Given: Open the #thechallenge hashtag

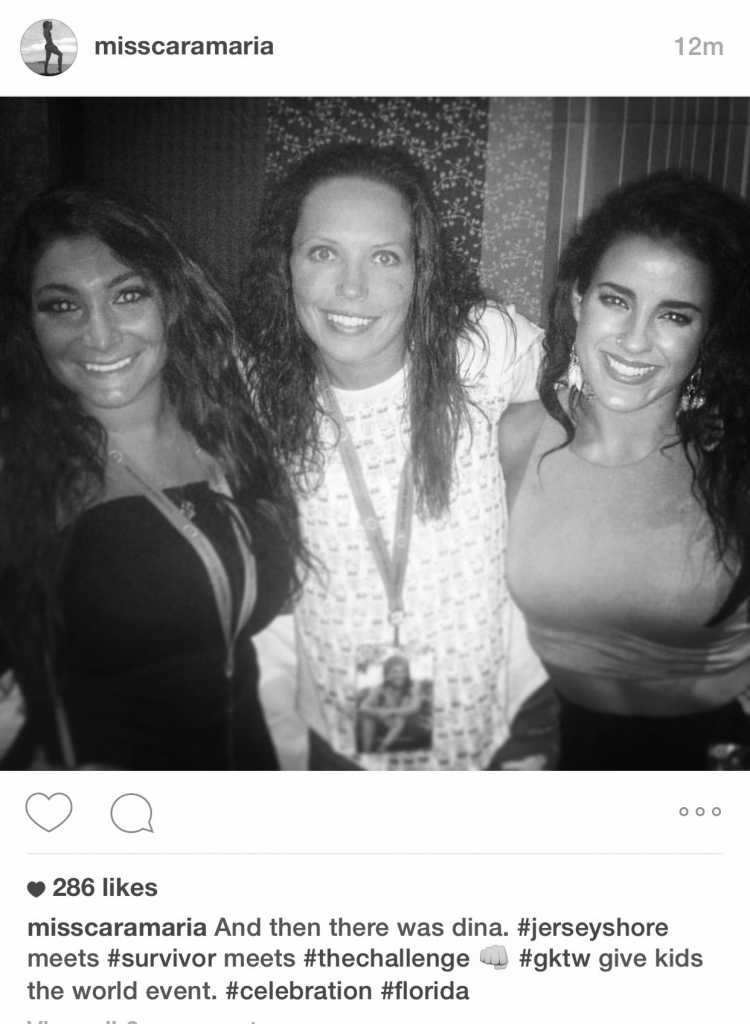Looking at the screenshot, I should click(386, 959).
